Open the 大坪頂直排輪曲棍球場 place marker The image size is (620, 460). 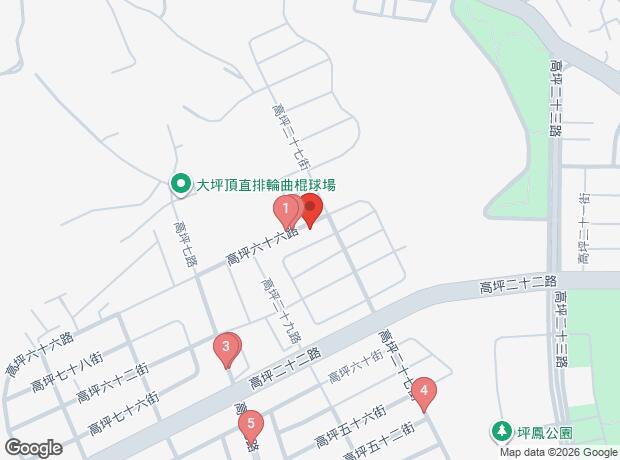(x=180, y=184)
